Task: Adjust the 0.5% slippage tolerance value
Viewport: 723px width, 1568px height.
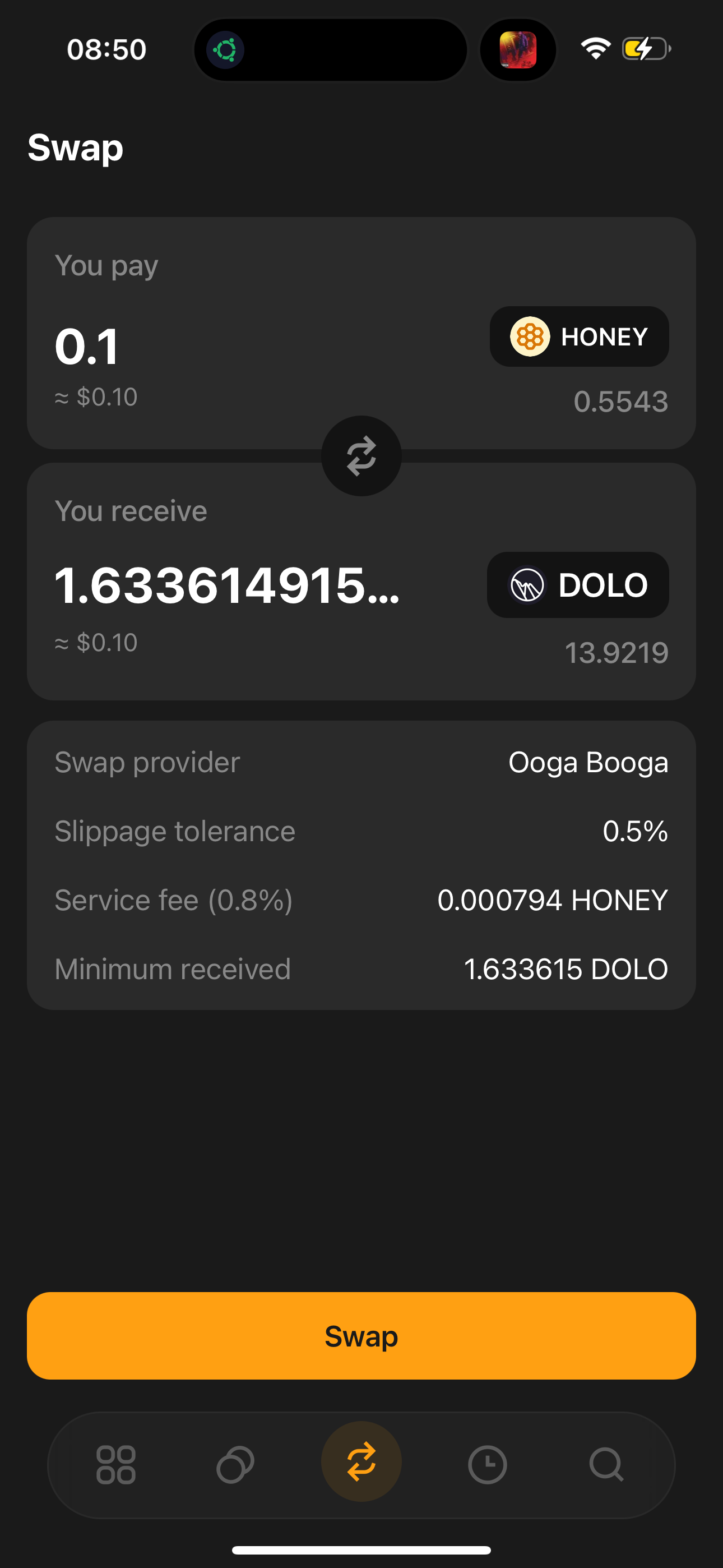Action: point(635,830)
